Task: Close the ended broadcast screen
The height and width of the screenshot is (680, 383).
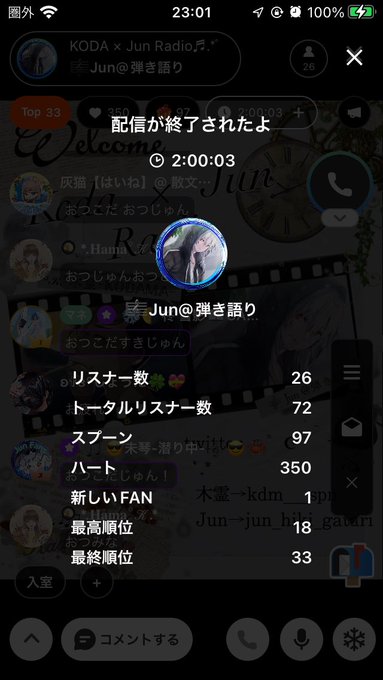Action: click(x=354, y=57)
